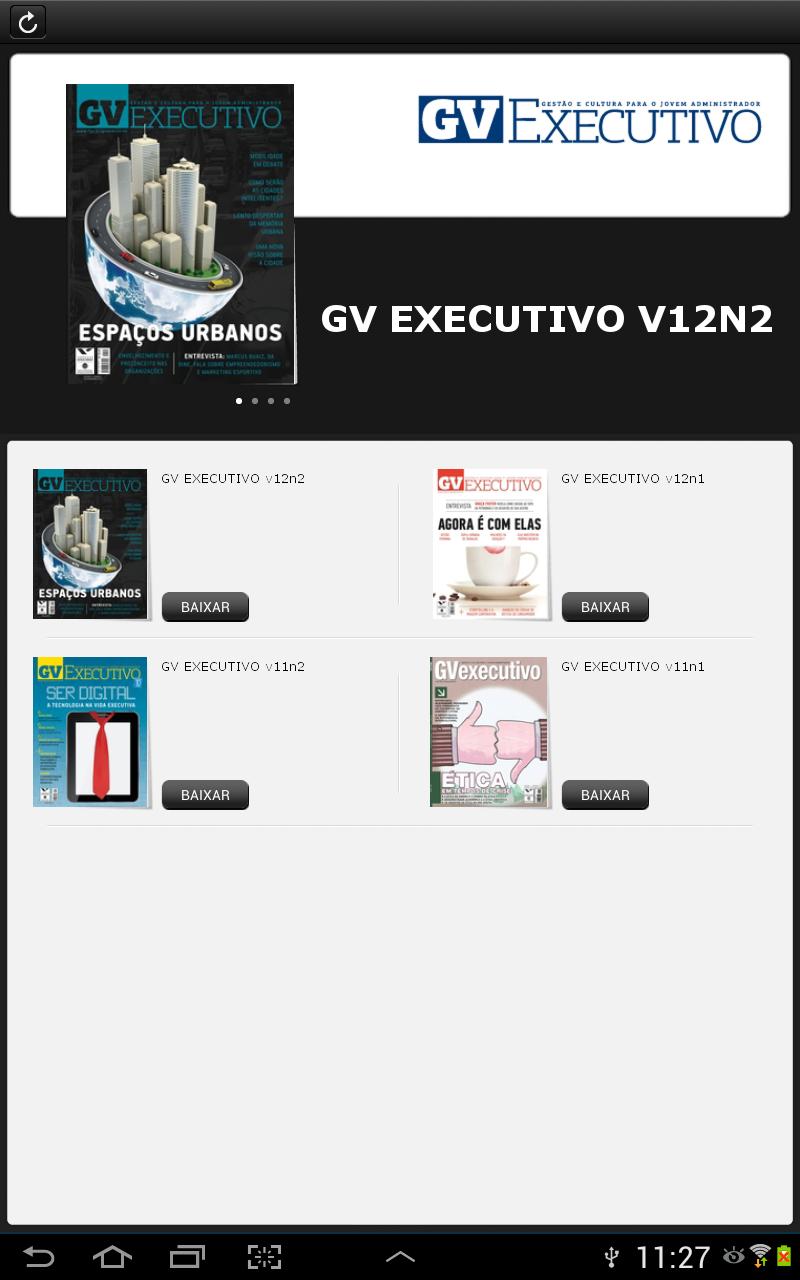The image size is (800, 1280).
Task: Jump to the fourth carousel slide dot
Action: (286, 400)
